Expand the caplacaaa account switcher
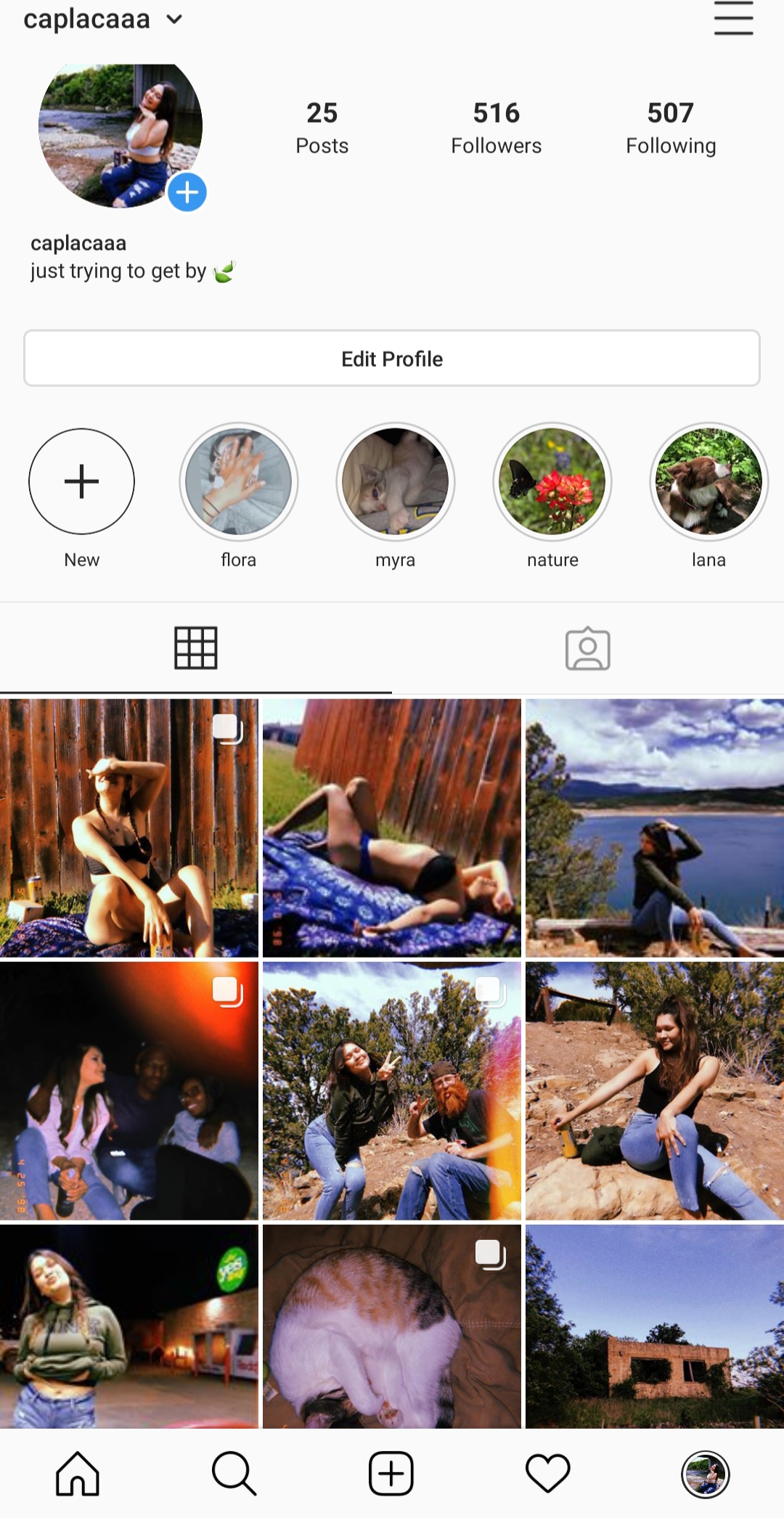784x1518 pixels. pos(102,19)
